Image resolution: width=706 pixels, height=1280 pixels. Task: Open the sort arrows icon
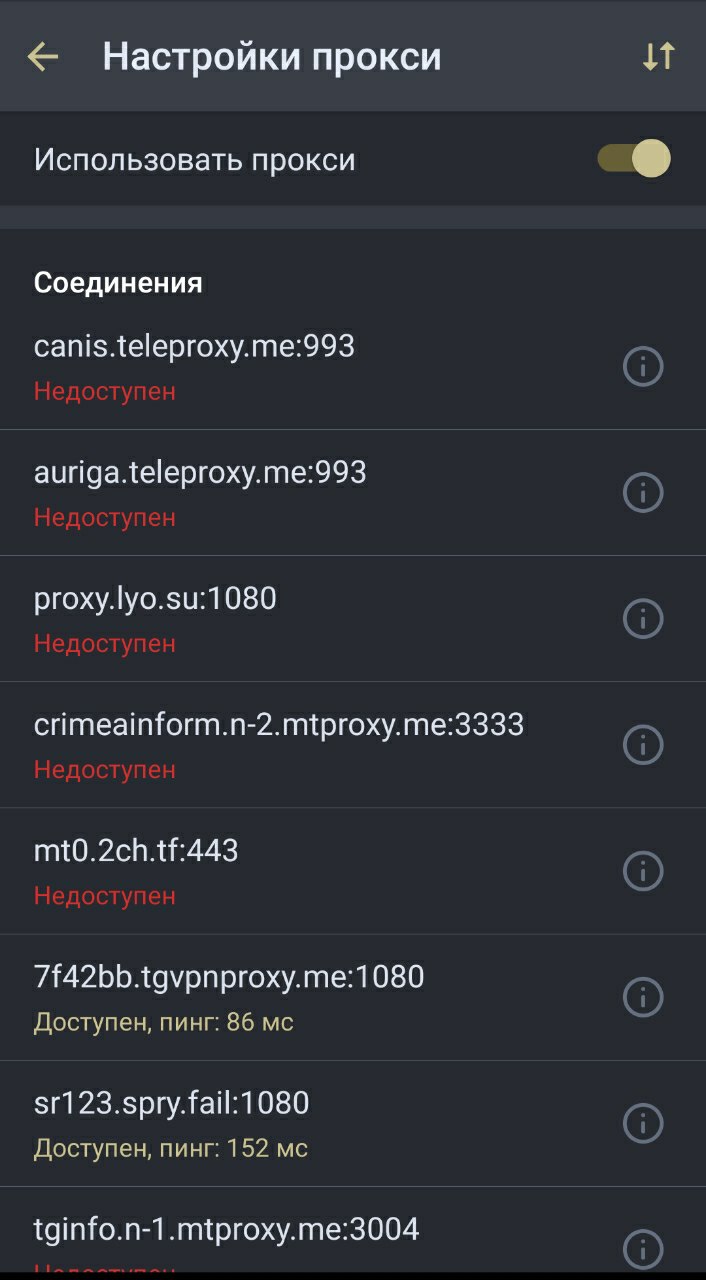click(659, 57)
